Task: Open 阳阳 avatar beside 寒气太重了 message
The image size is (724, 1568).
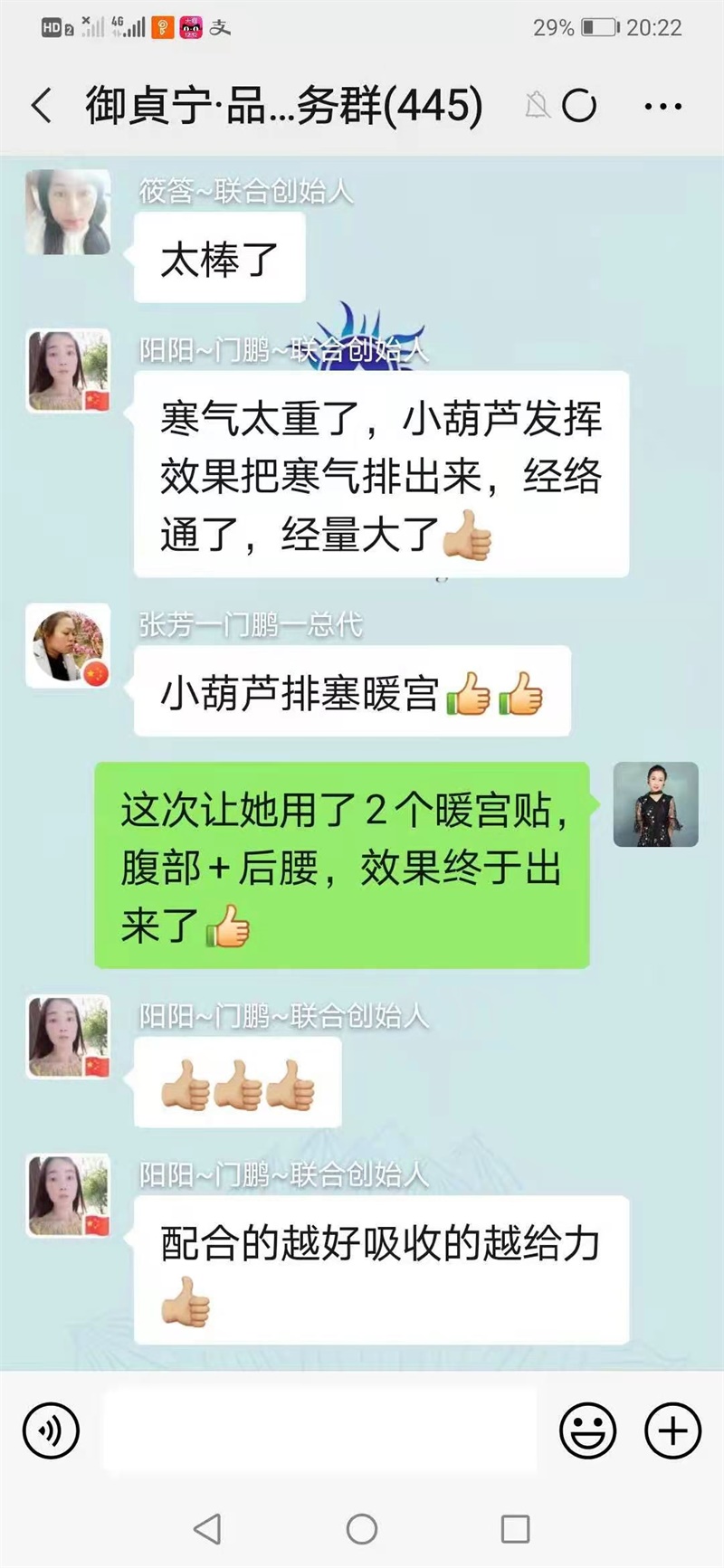Action: coord(68,371)
